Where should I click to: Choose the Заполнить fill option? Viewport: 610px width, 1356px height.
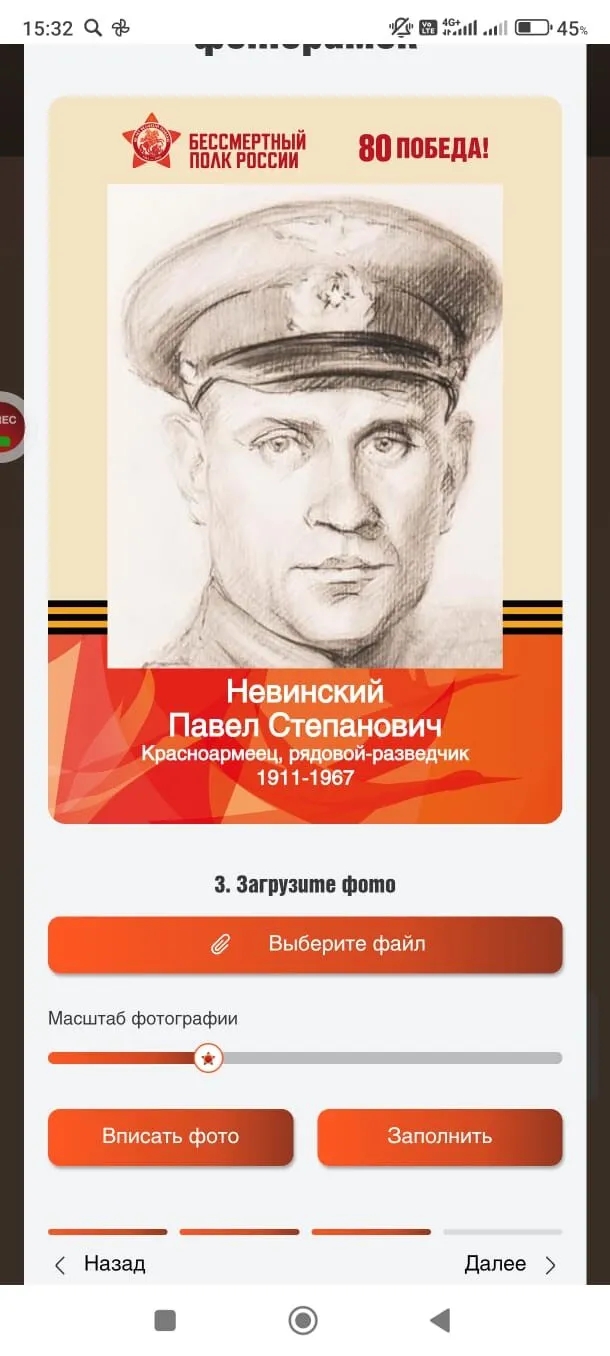point(440,1137)
